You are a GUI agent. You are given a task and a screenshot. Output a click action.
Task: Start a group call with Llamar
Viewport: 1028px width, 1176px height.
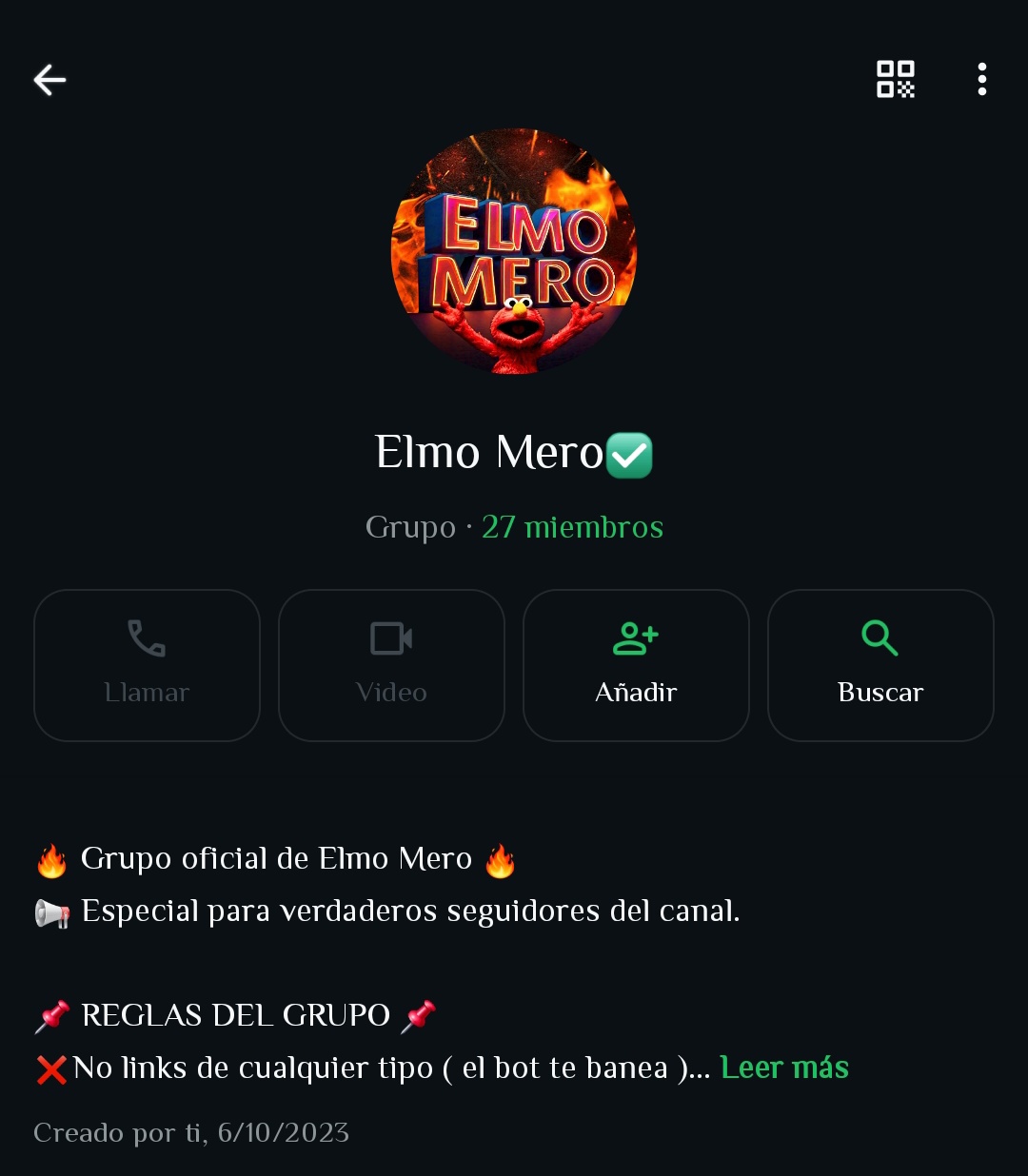(147, 665)
